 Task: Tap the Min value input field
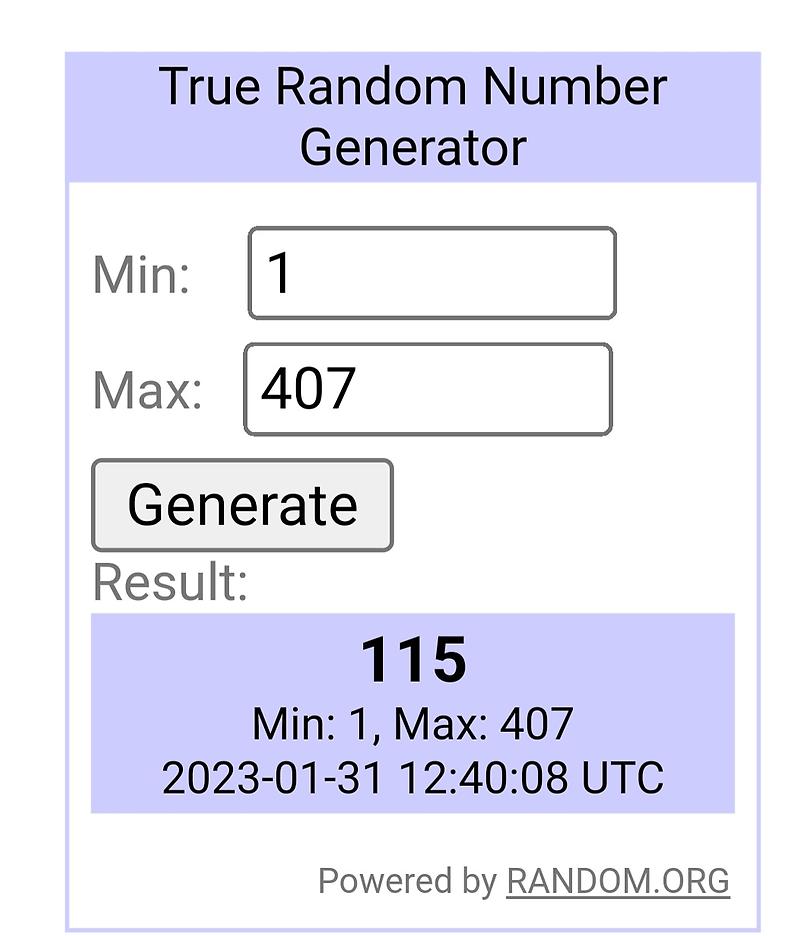pyautogui.click(x=432, y=273)
